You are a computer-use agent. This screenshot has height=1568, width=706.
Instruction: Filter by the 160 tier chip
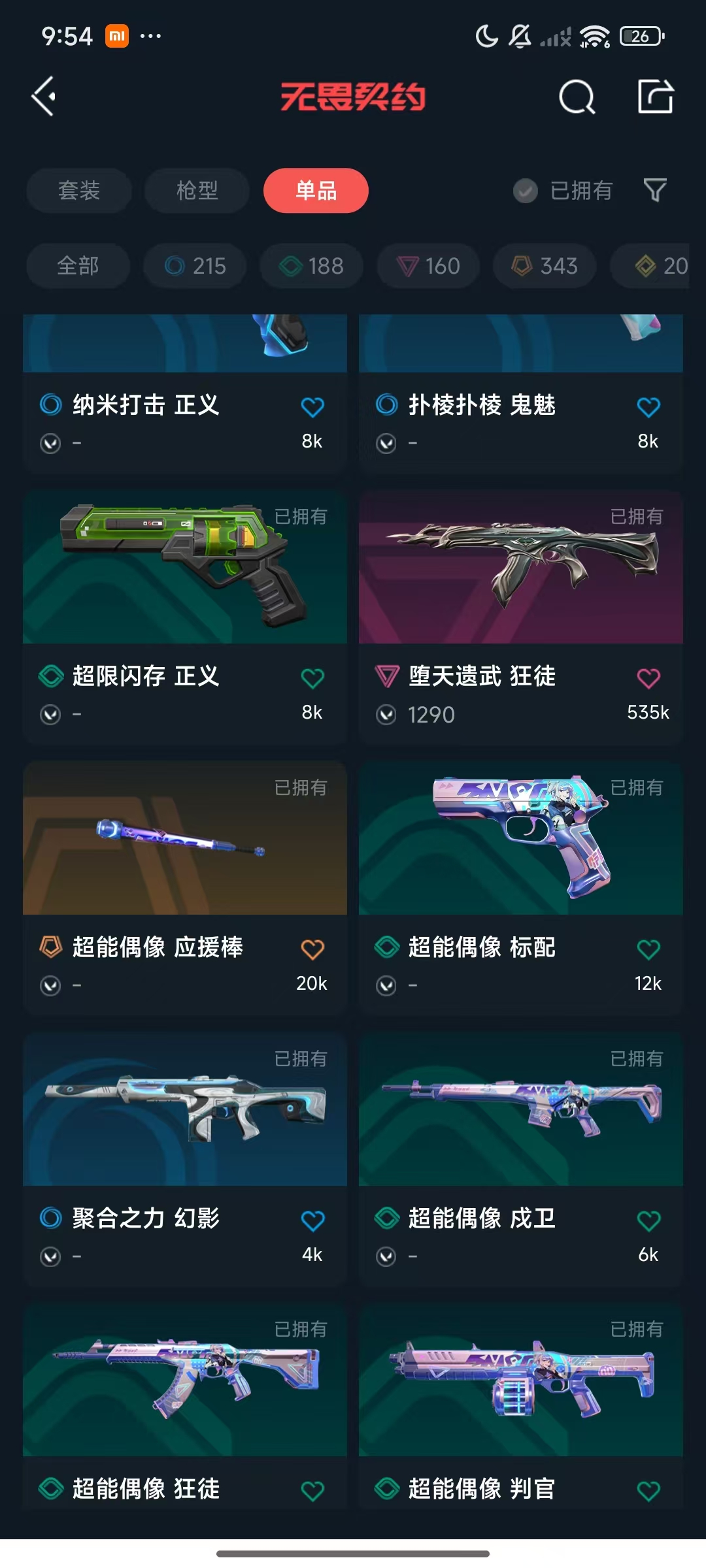point(428,266)
